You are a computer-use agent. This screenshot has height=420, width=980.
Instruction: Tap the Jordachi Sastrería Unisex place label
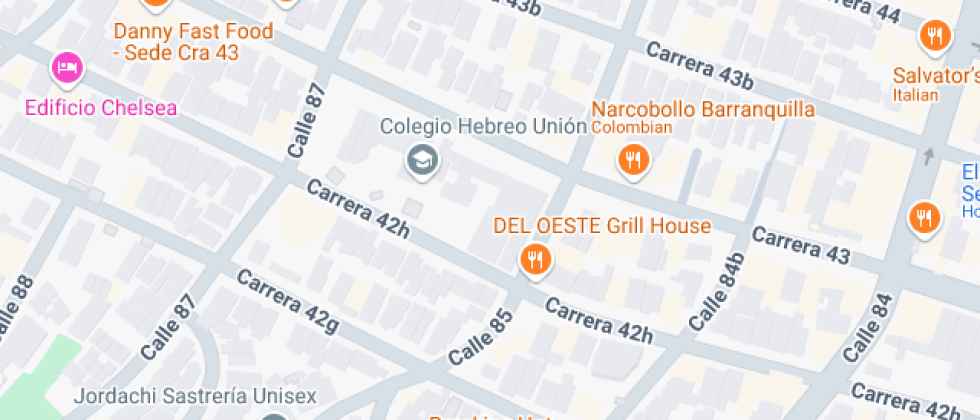(x=196, y=396)
